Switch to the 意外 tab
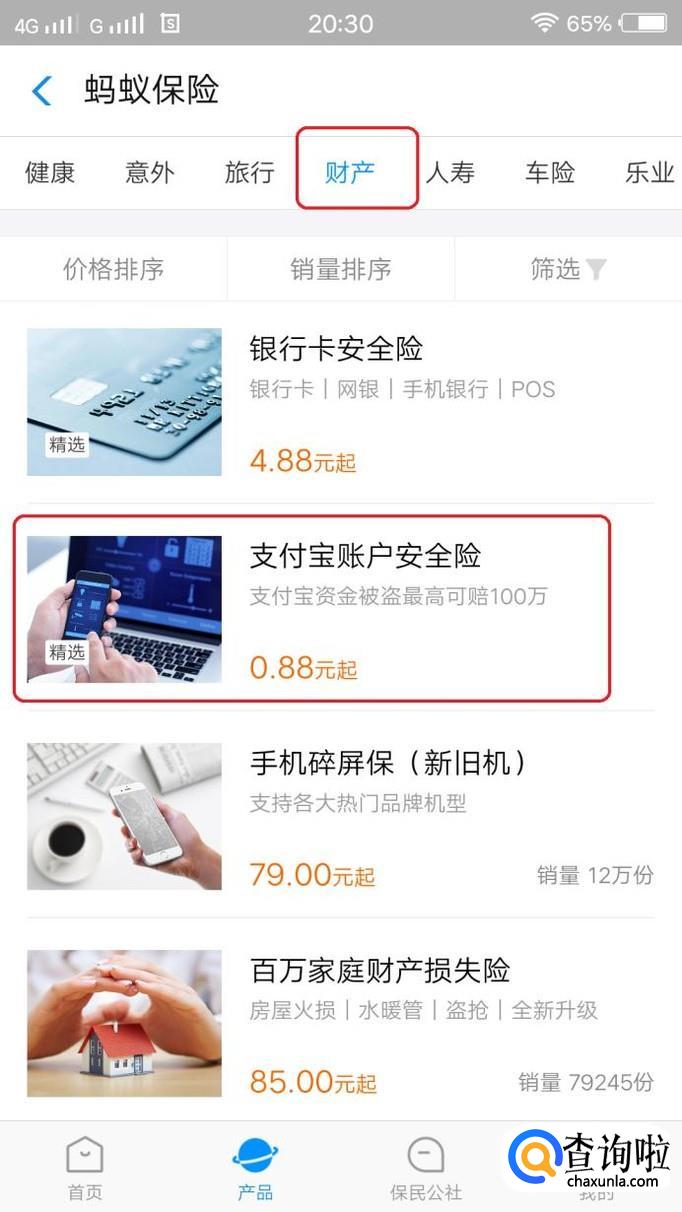The height and width of the screenshot is (1212, 682). coord(150,172)
